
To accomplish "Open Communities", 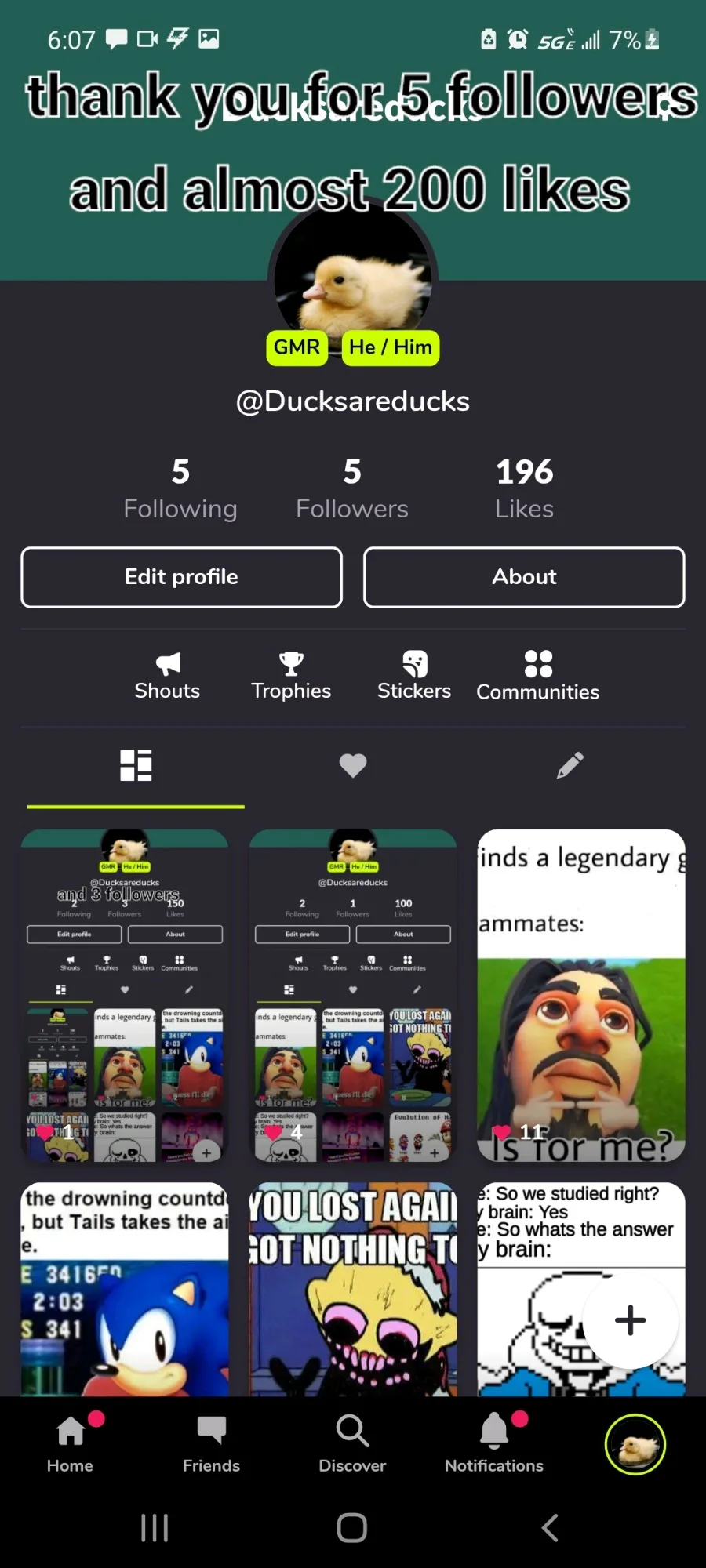I will (538, 676).
